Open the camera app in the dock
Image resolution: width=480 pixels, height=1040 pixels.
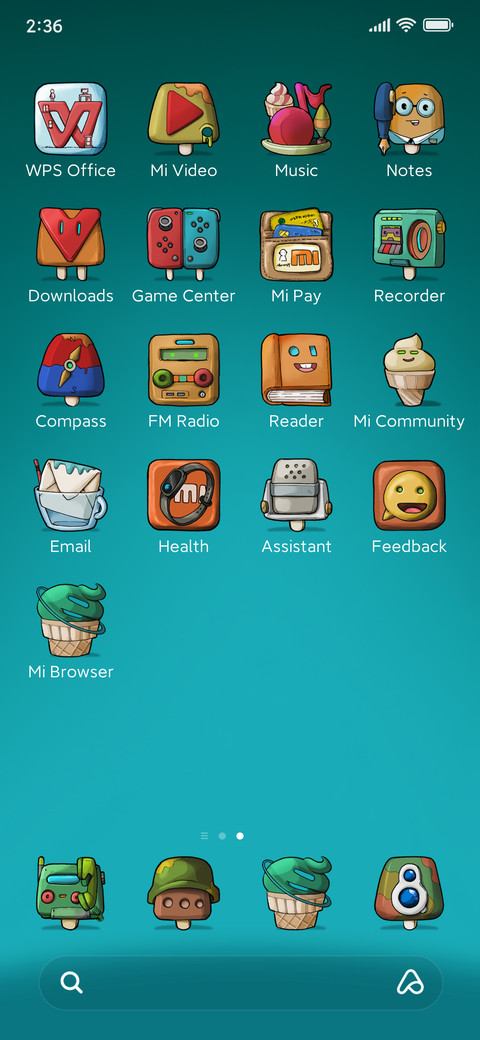[409, 893]
